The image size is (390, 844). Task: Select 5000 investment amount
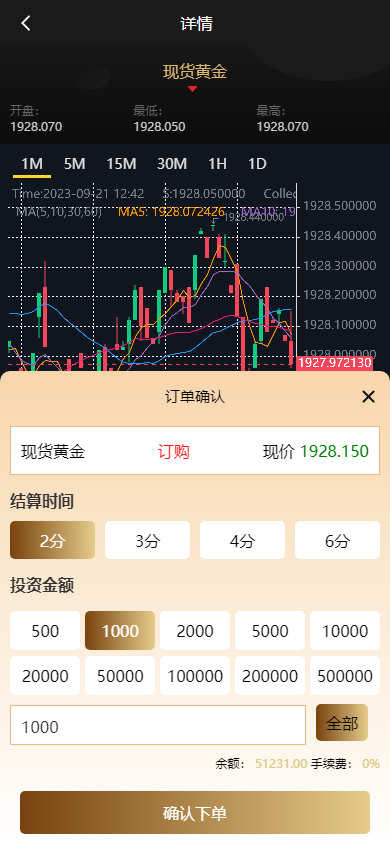point(270,630)
